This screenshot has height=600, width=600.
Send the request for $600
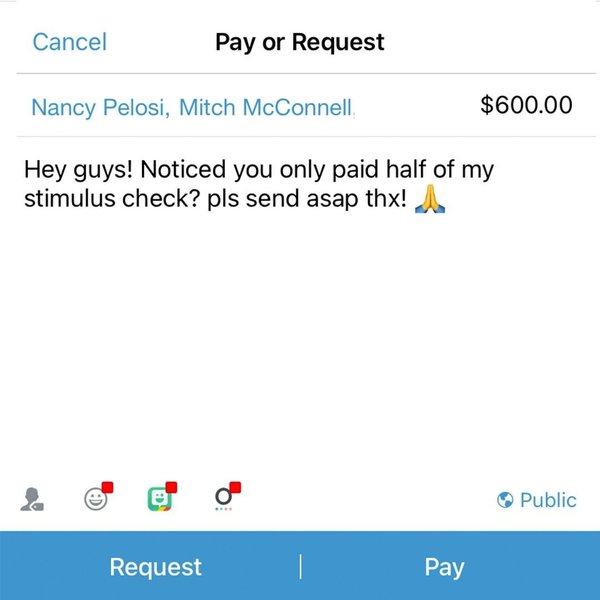(x=155, y=567)
